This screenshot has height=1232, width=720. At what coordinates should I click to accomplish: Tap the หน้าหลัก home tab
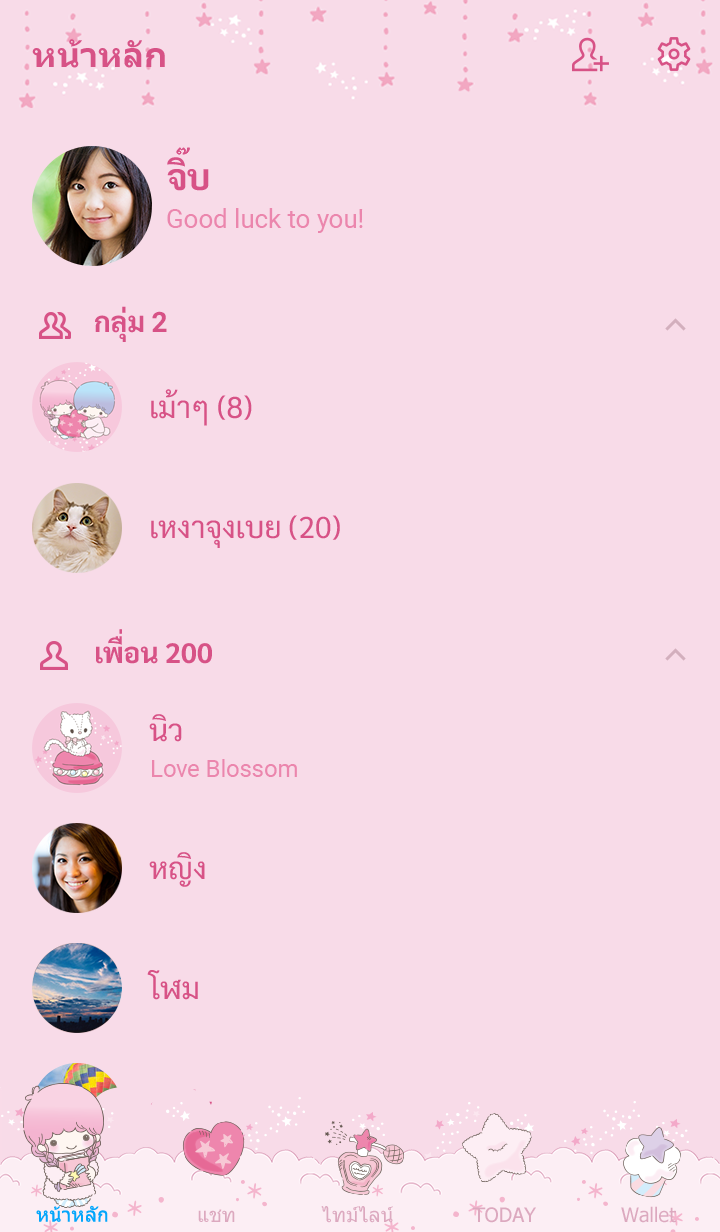pos(72,1170)
